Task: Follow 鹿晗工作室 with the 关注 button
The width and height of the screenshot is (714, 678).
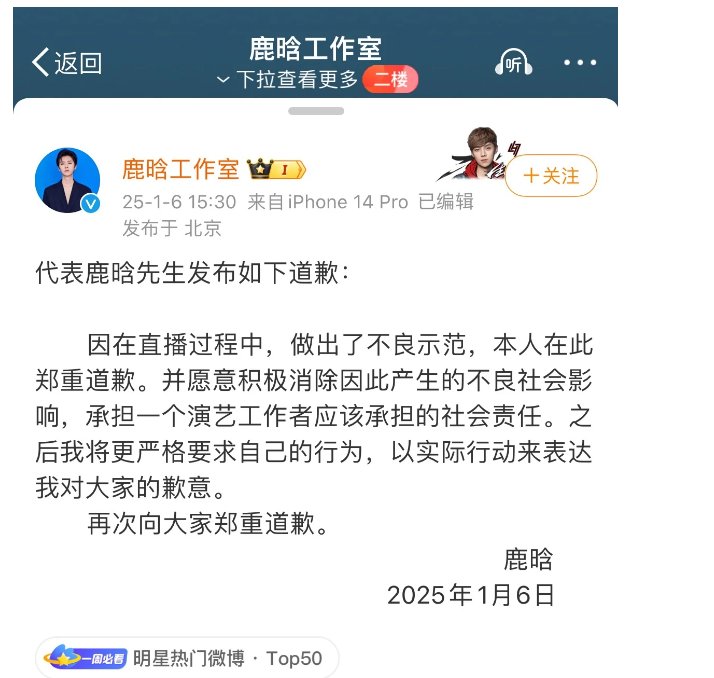Action: 551,176
